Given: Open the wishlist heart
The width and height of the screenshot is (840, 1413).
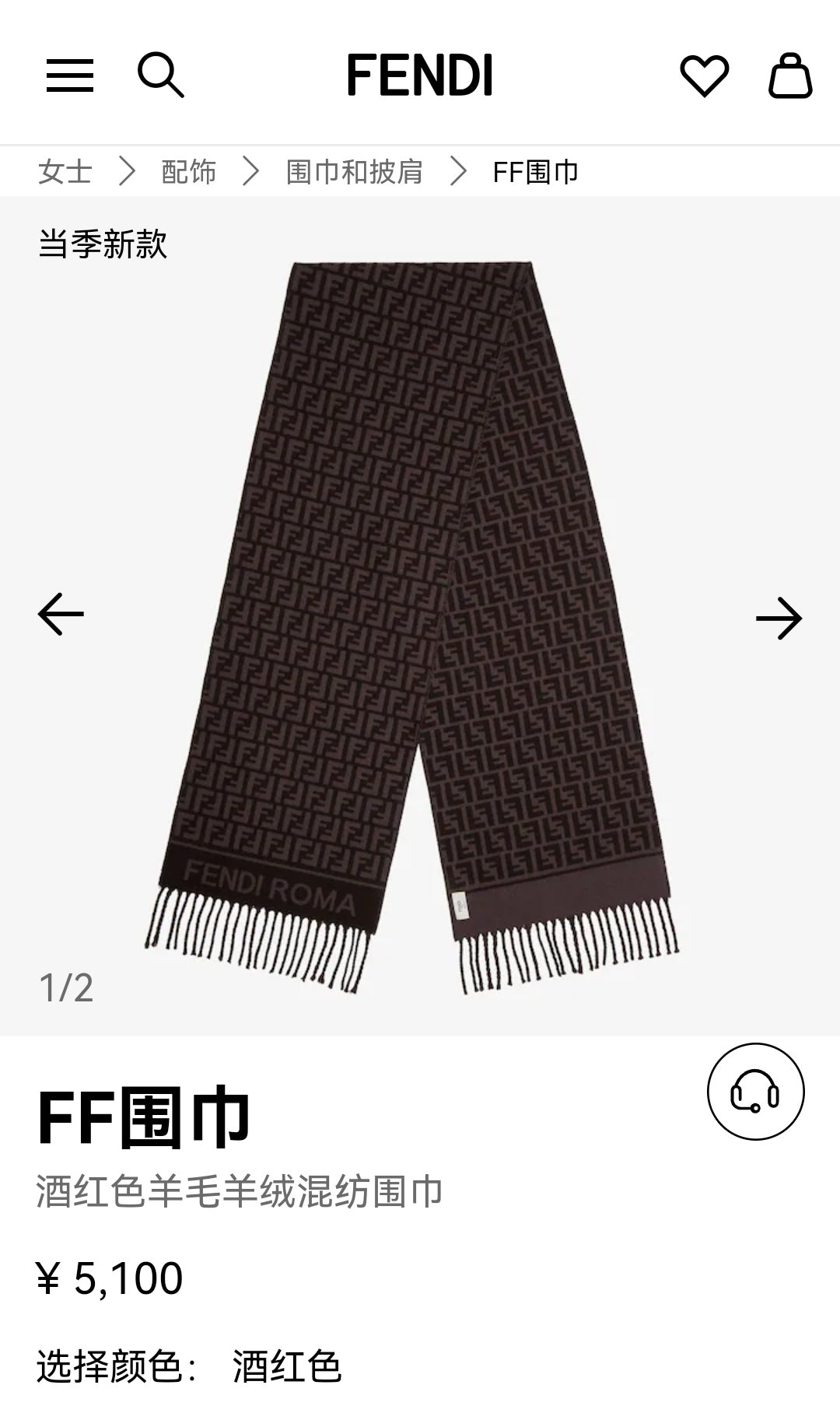Looking at the screenshot, I should click(x=704, y=75).
